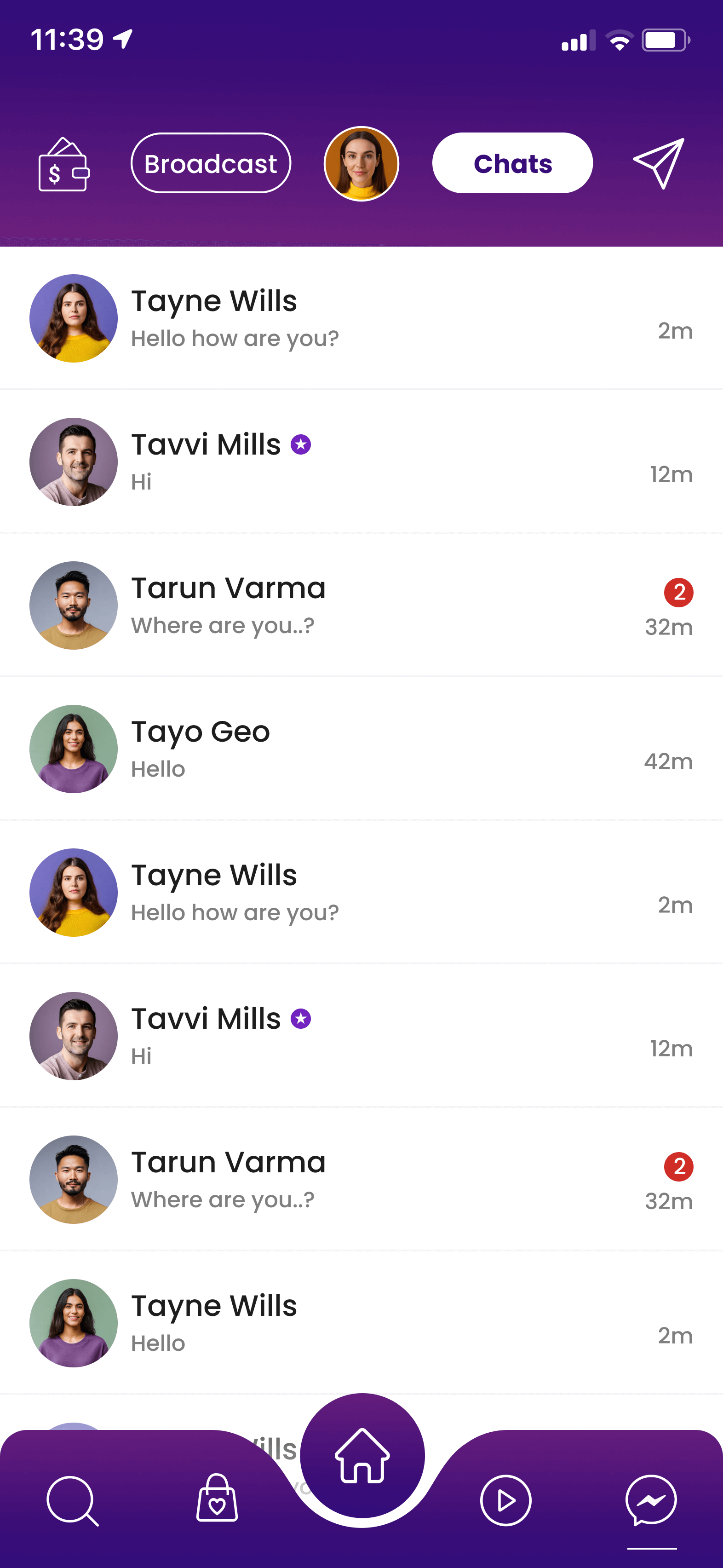Go to the shopping bag tab
The height and width of the screenshot is (1568, 723).
point(217,1499)
